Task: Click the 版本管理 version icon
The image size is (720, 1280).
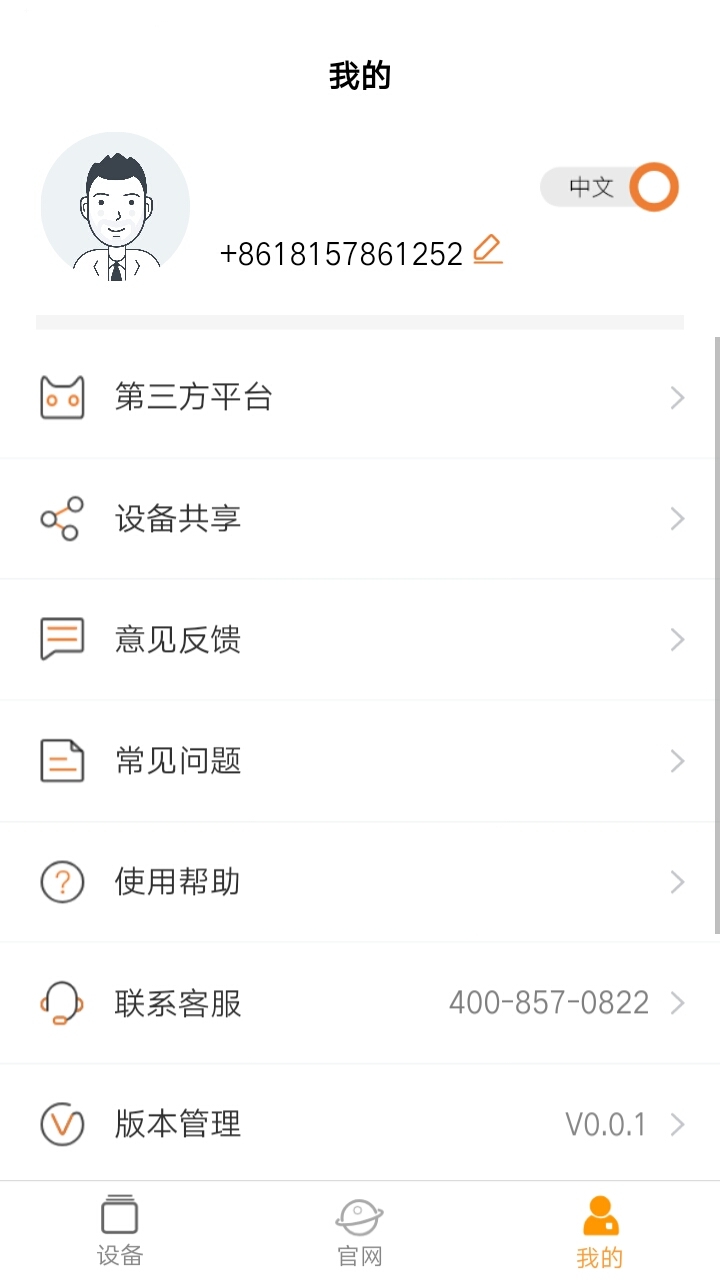Action: click(x=62, y=1124)
